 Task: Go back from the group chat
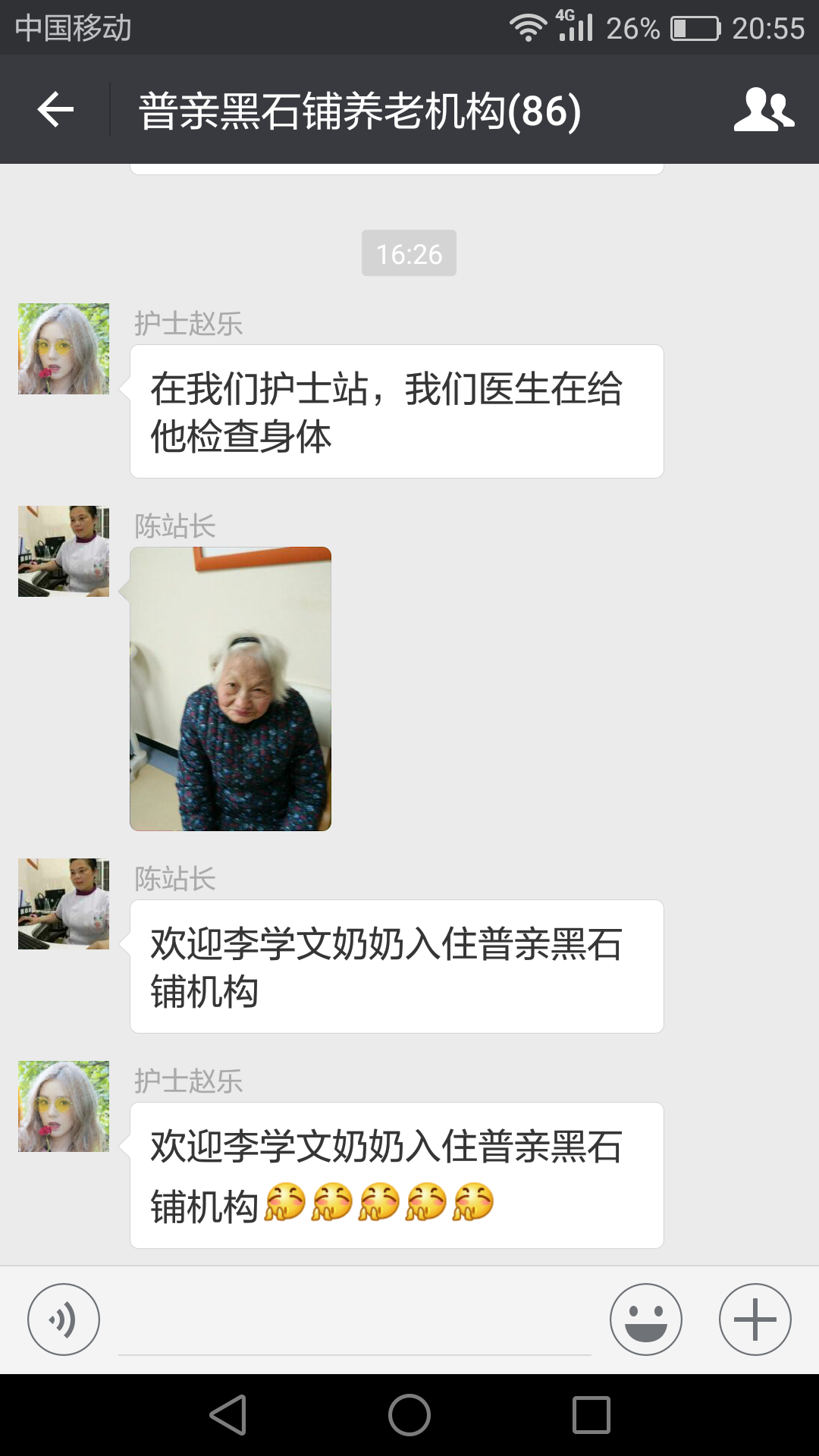point(55,111)
